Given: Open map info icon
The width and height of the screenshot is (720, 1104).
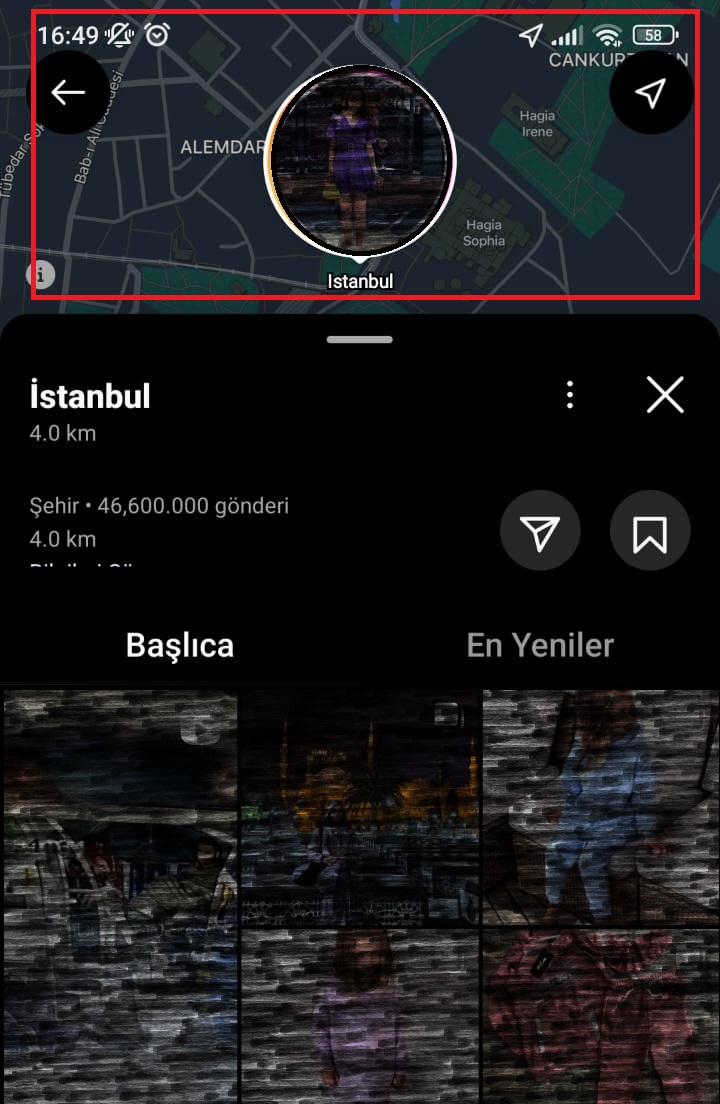Looking at the screenshot, I should point(41,272).
